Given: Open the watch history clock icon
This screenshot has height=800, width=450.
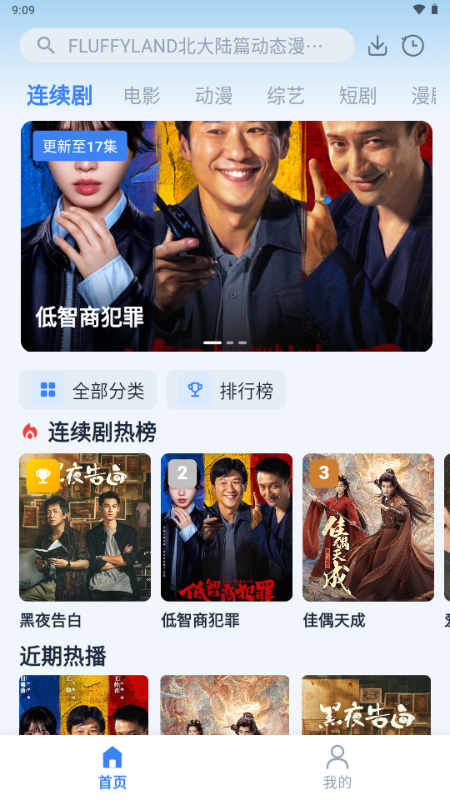Looking at the screenshot, I should pyautogui.click(x=413, y=46).
